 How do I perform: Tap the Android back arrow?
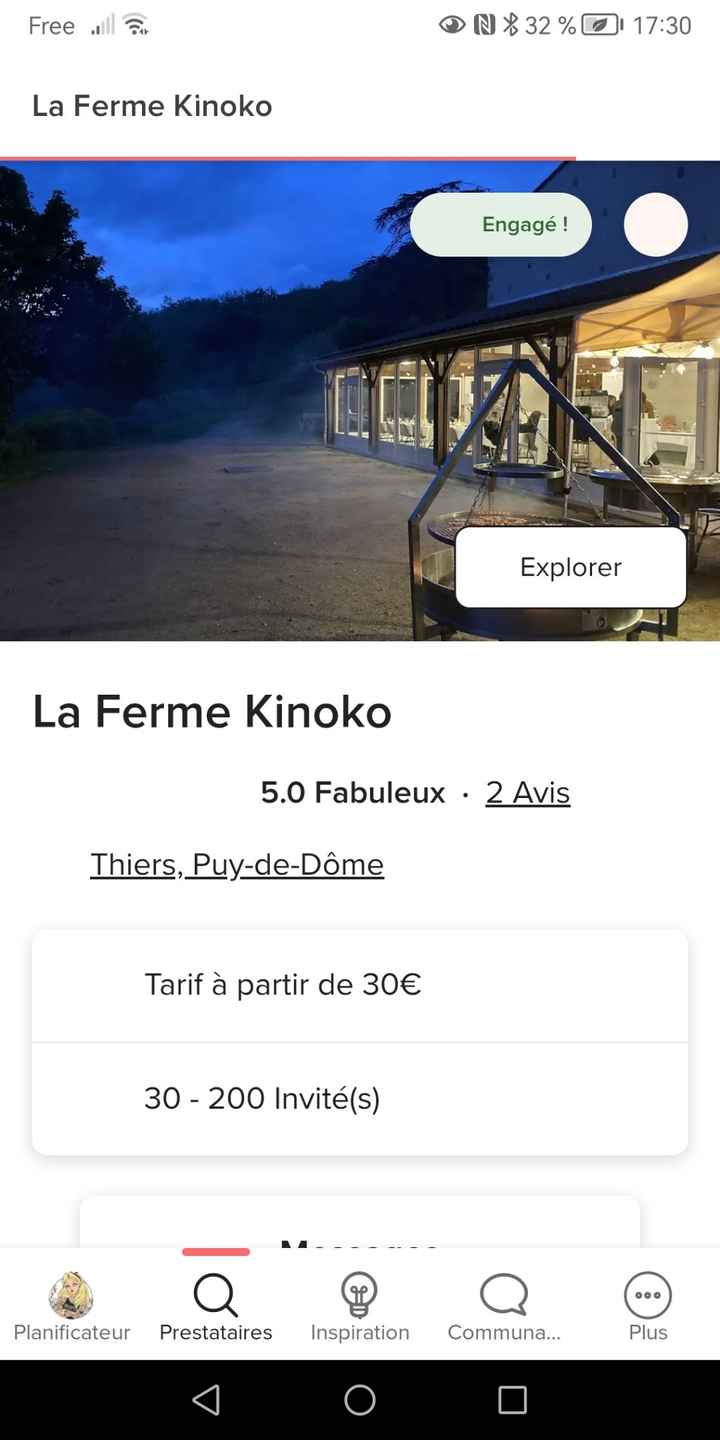pyautogui.click(x=206, y=1399)
